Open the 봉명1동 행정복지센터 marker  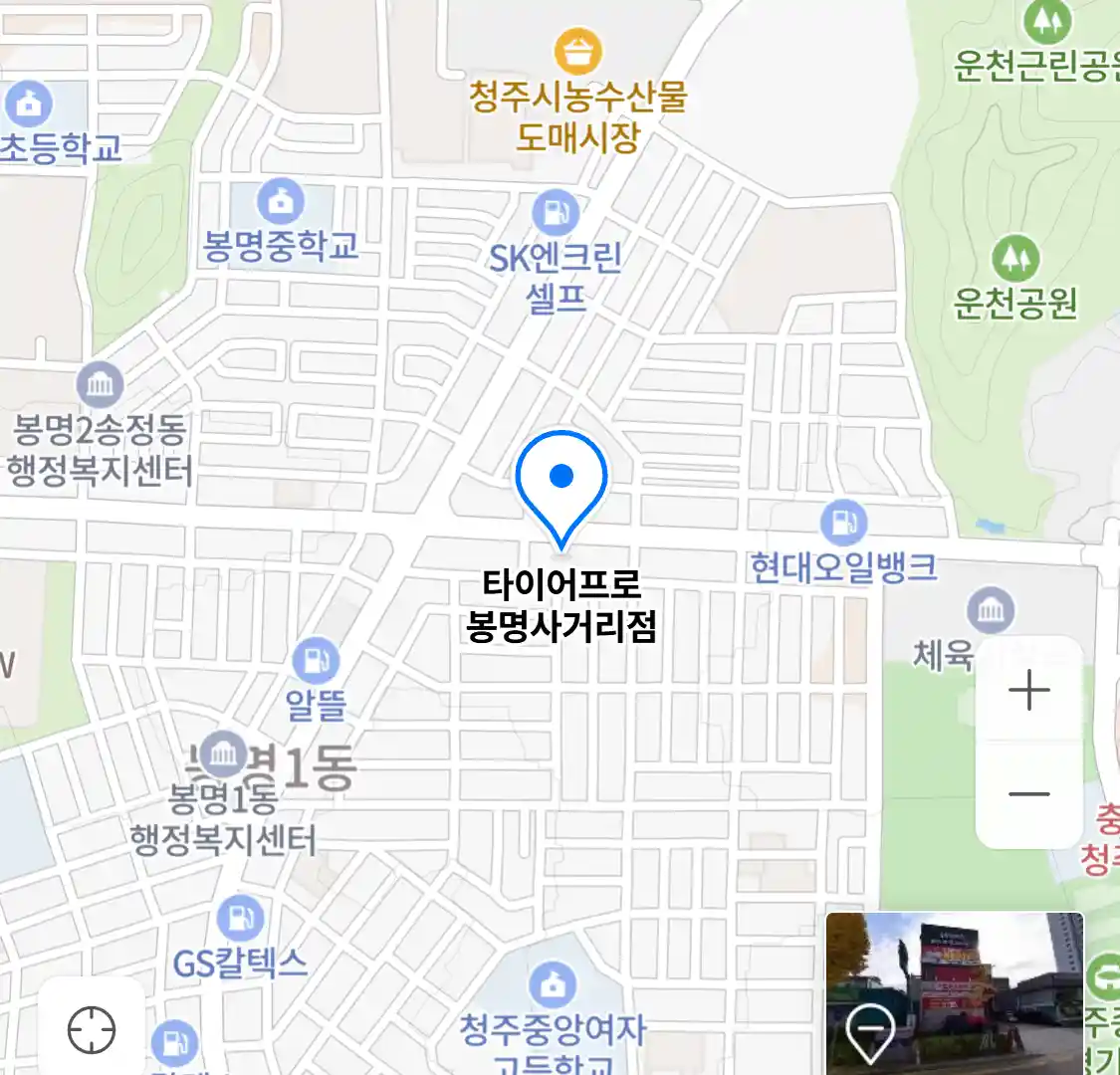223,755
